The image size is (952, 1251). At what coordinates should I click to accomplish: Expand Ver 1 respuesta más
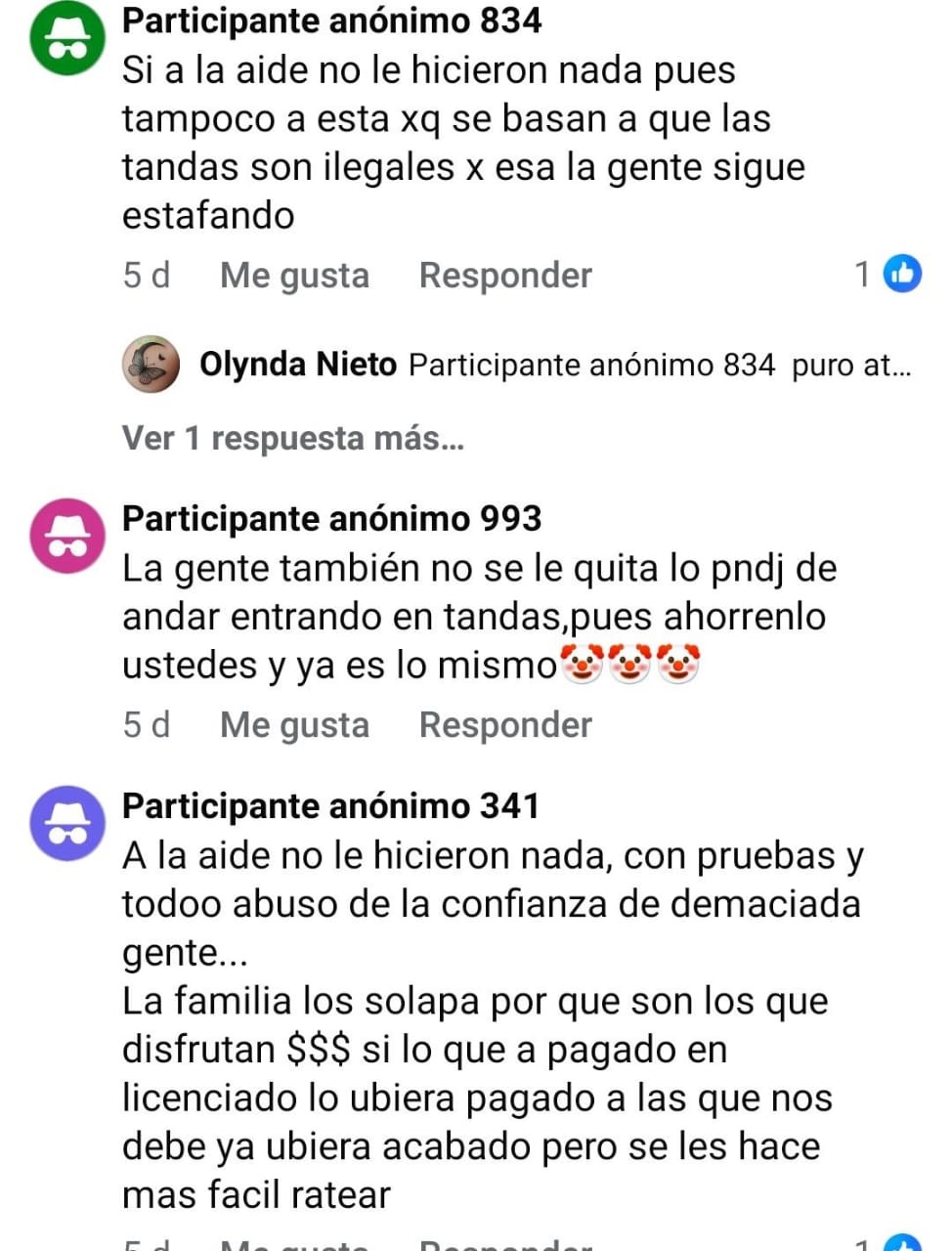(x=292, y=438)
